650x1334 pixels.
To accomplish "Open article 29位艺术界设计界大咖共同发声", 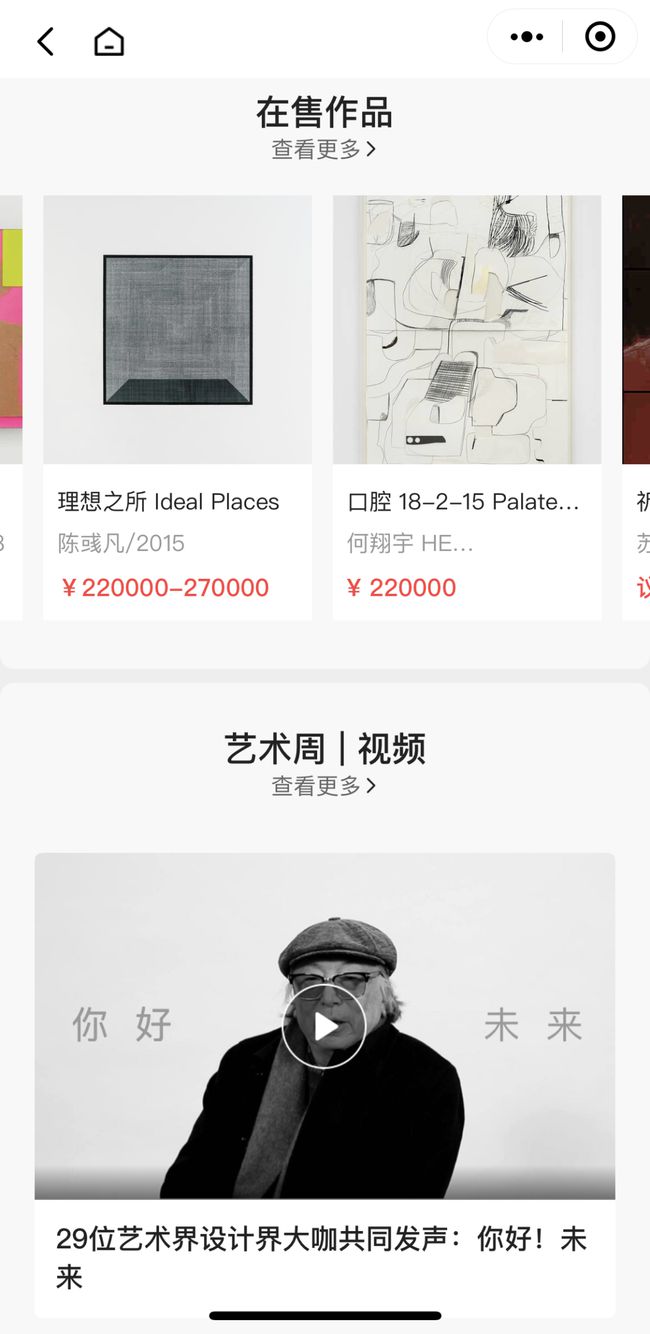I will click(322, 1257).
